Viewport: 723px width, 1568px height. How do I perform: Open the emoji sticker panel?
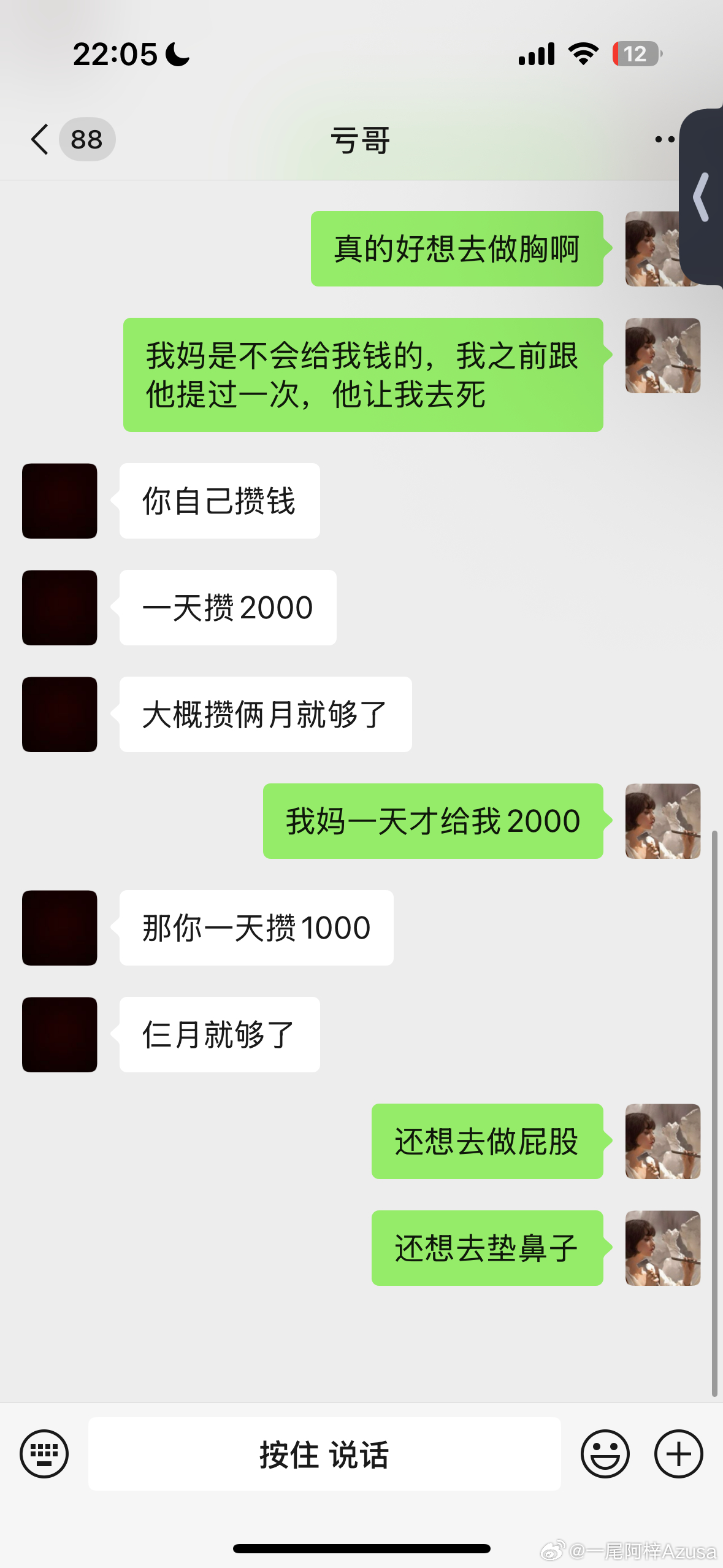[x=605, y=1453]
